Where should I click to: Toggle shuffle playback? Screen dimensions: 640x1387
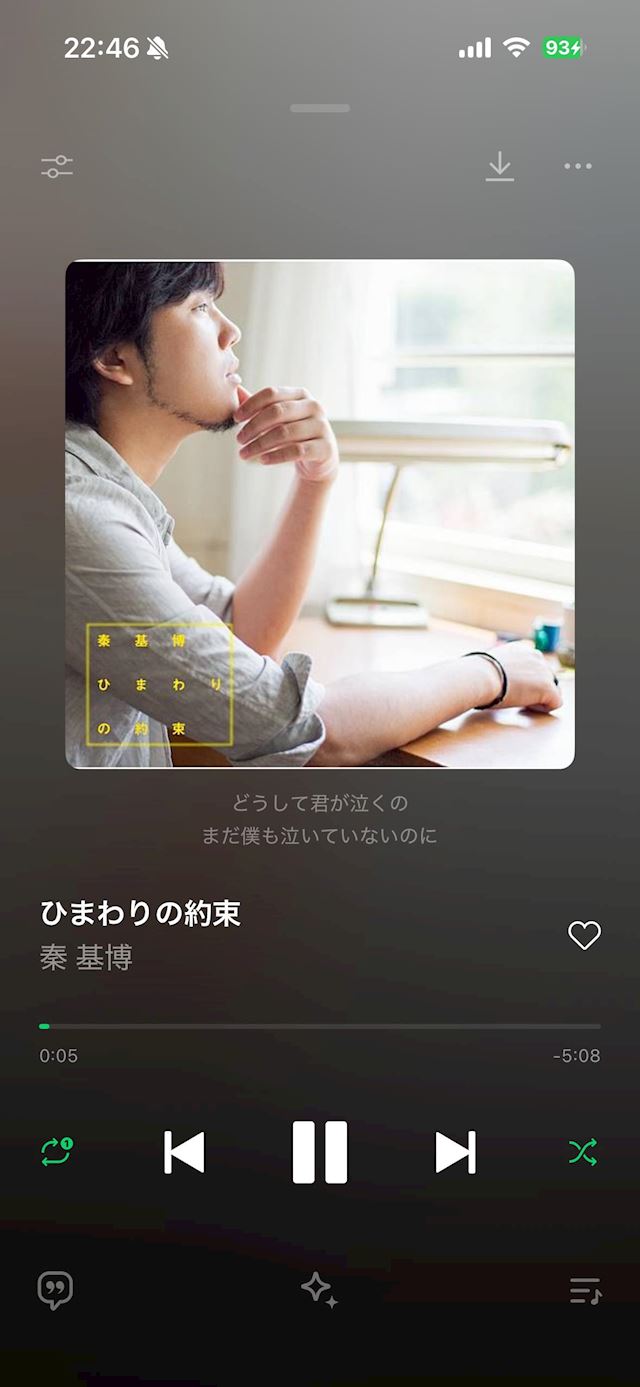(582, 1153)
